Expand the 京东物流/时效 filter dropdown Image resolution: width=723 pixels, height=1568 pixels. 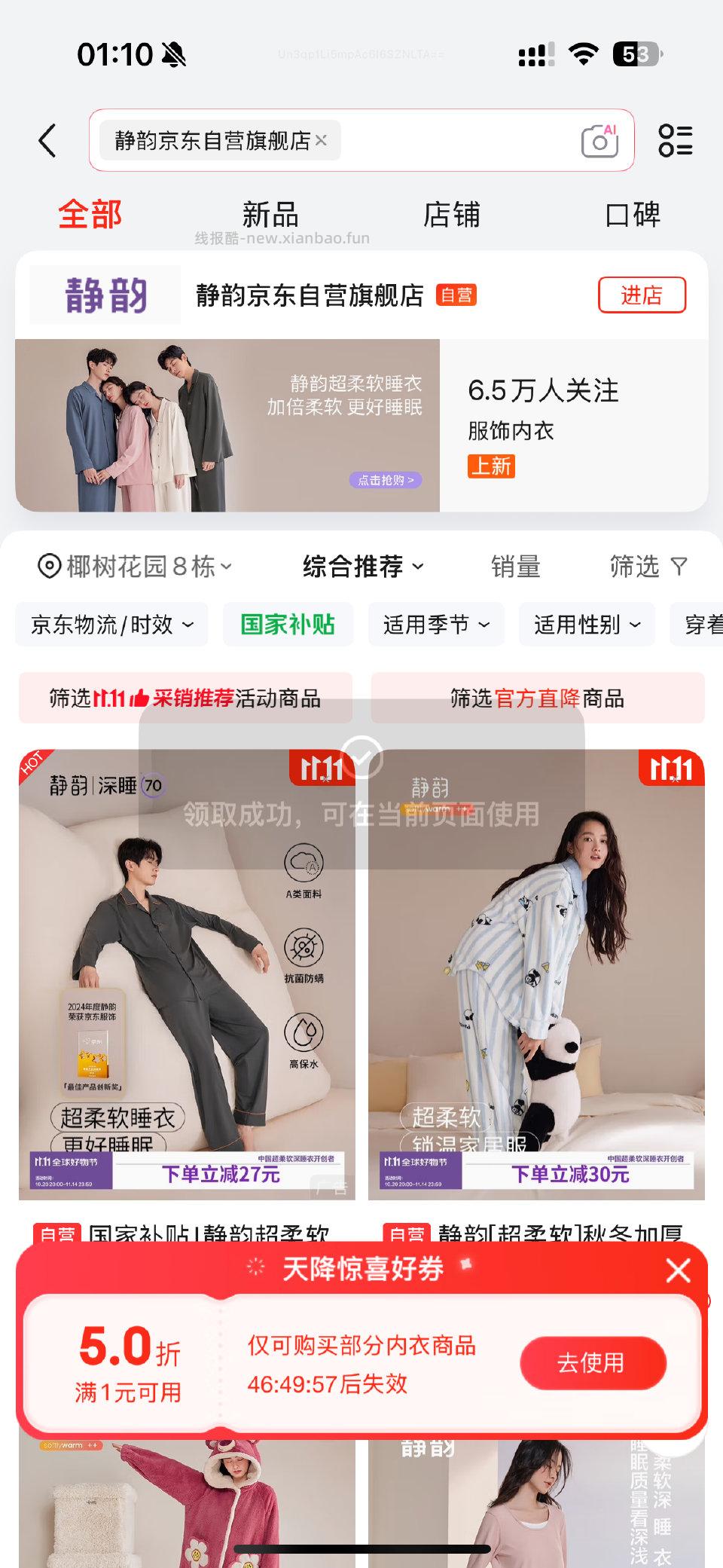point(111,625)
